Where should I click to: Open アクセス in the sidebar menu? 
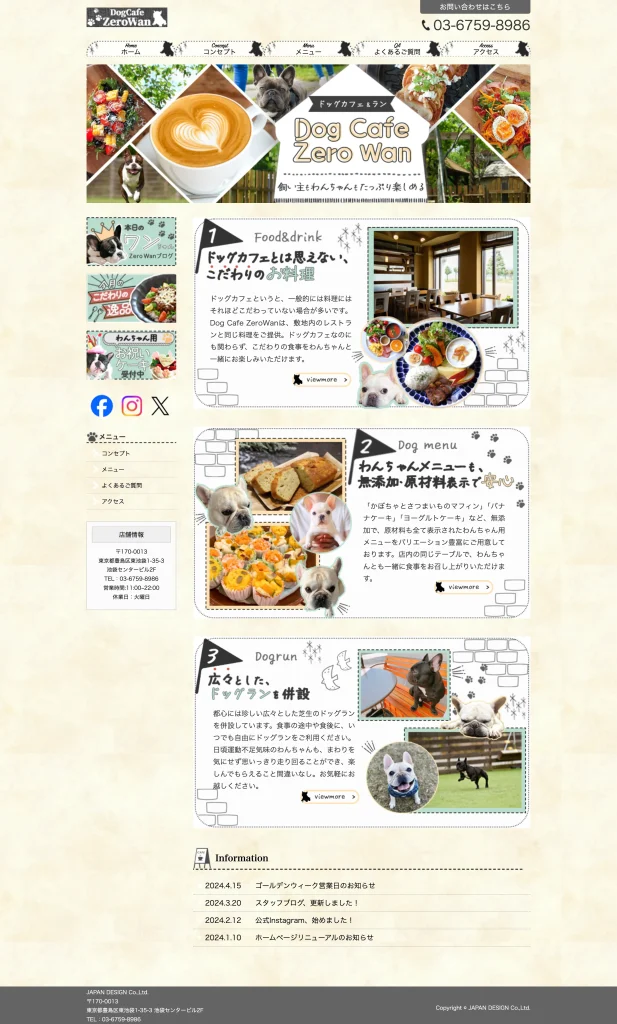coord(112,501)
